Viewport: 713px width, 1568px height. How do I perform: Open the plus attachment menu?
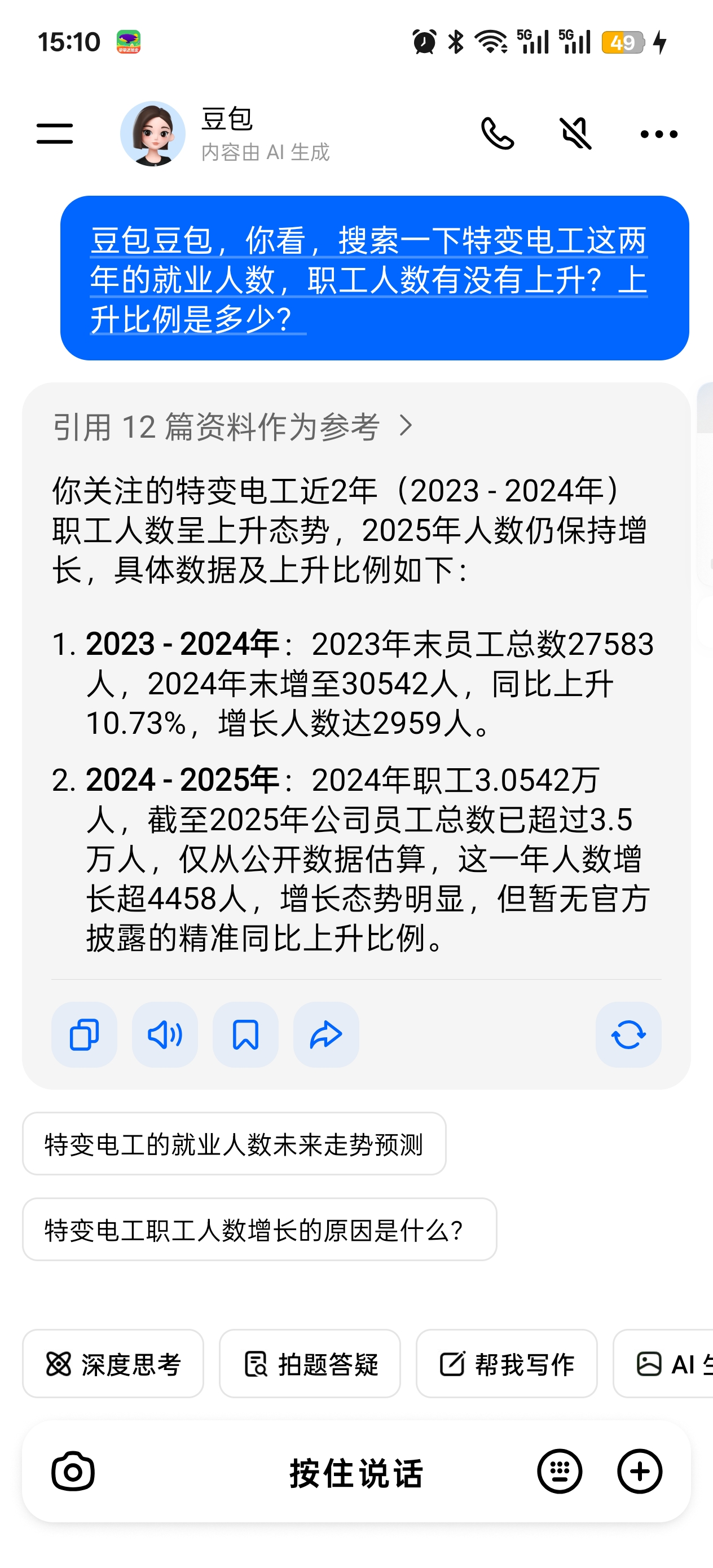639,1472
